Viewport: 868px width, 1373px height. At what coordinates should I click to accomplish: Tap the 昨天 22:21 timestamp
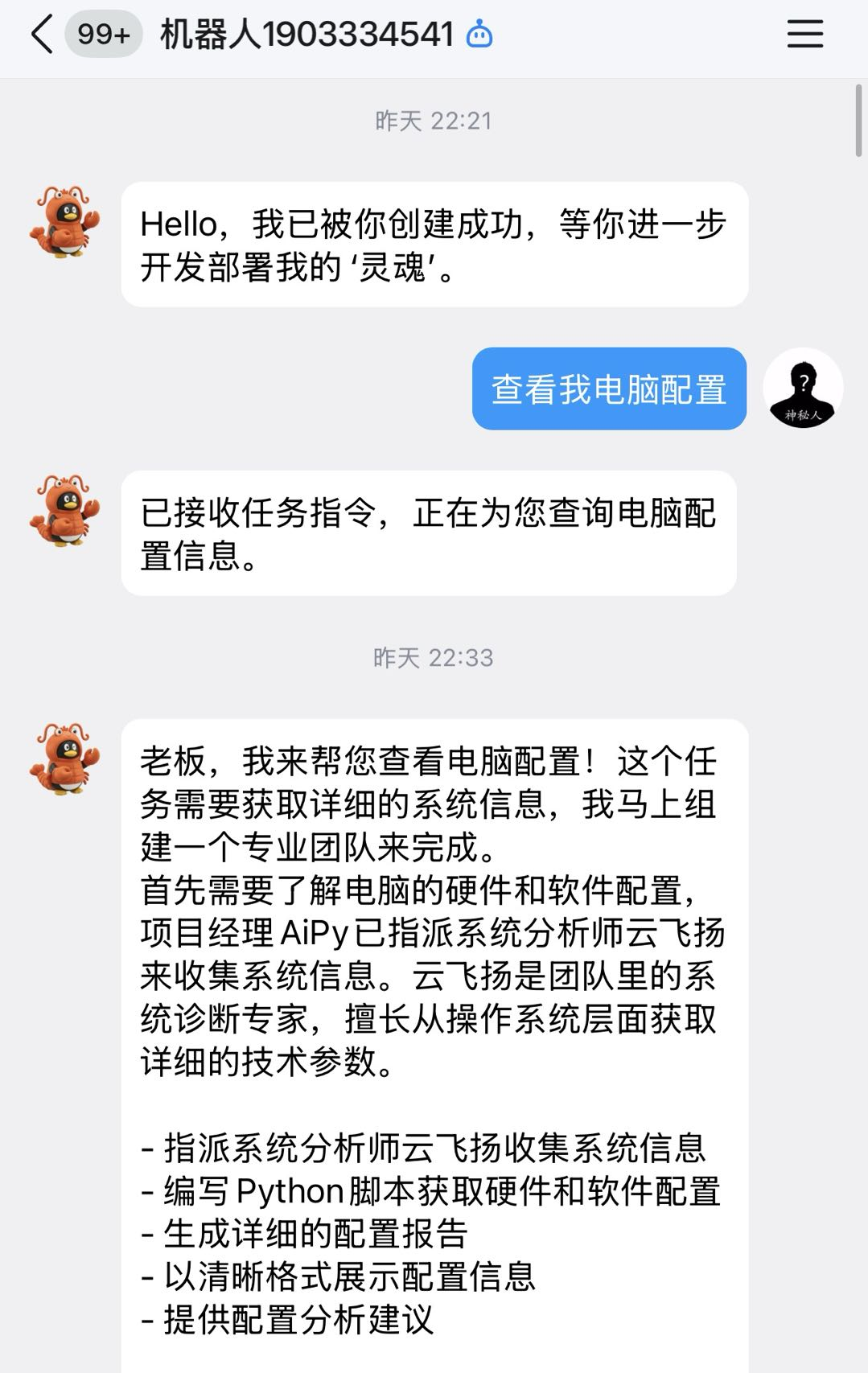[x=434, y=121]
